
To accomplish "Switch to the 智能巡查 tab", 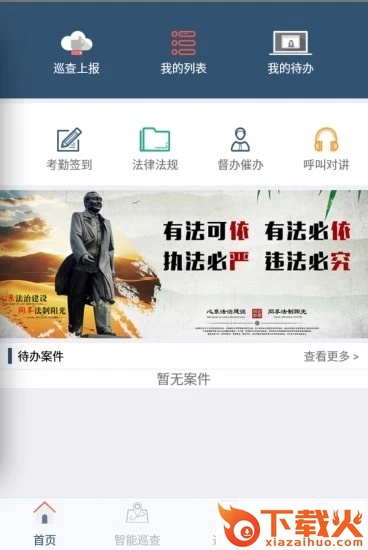I will pyautogui.click(x=137, y=524).
